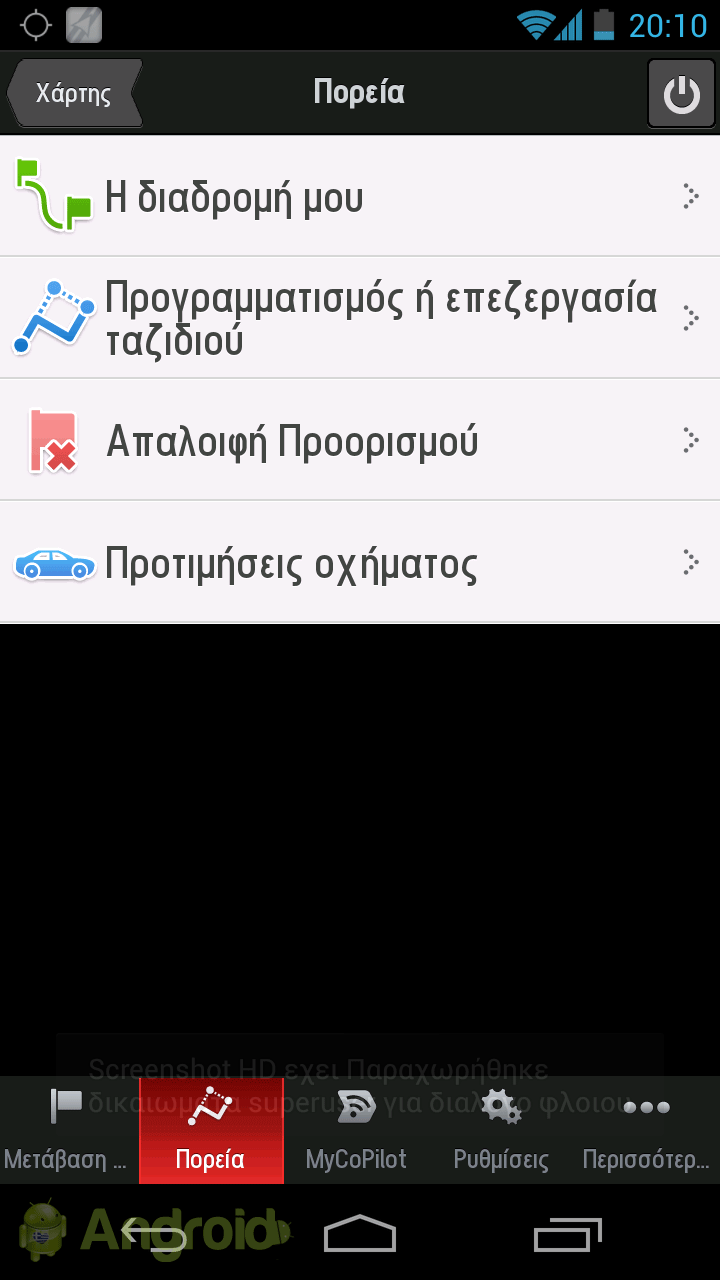Screen dimensions: 720x1280
Task: Select the Πορεία tab
Action: coord(211,1131)
